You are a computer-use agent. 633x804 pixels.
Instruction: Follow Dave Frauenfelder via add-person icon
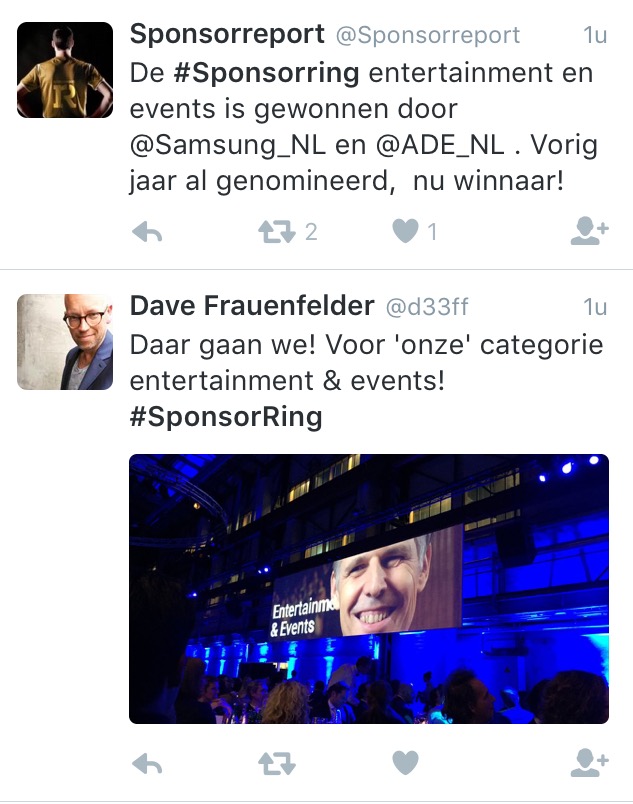pyautogui.click(x=589, y=765)
